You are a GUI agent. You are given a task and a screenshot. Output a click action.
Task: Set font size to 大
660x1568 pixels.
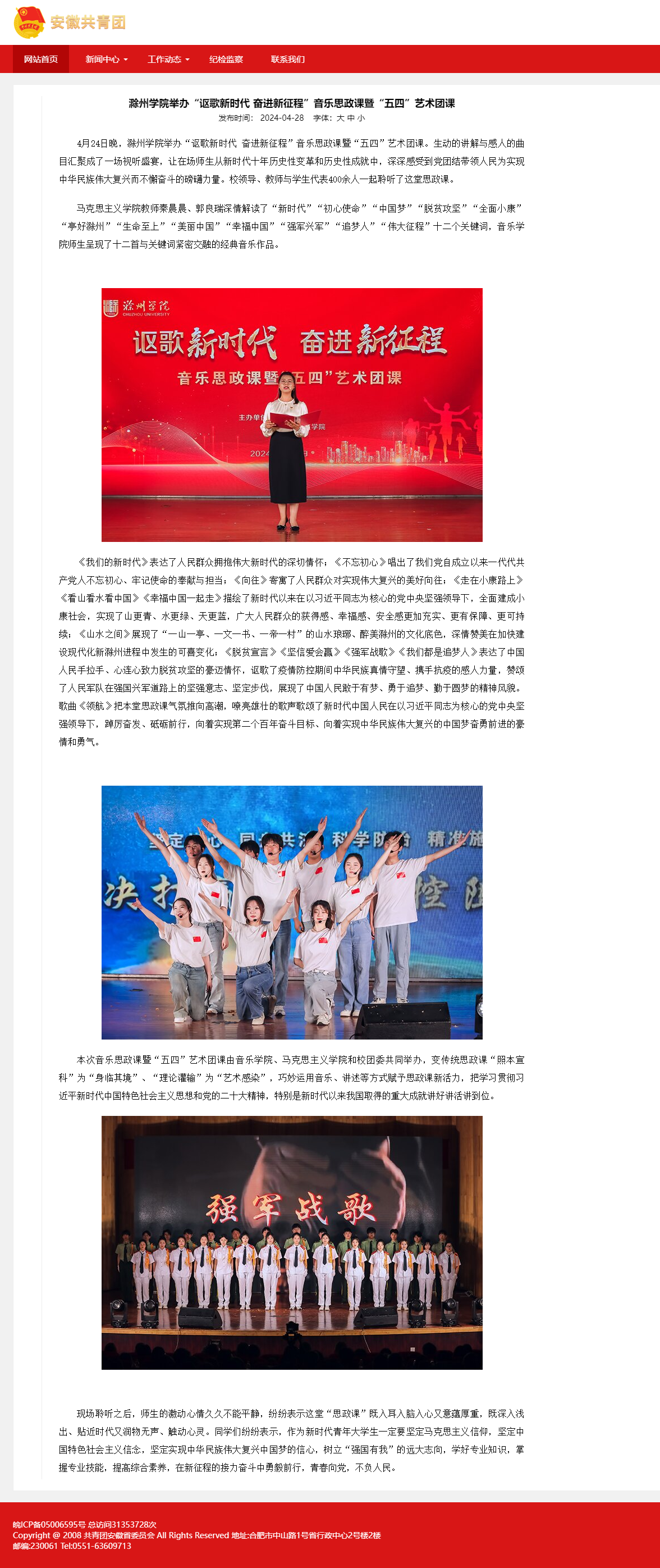click(340, 118)
